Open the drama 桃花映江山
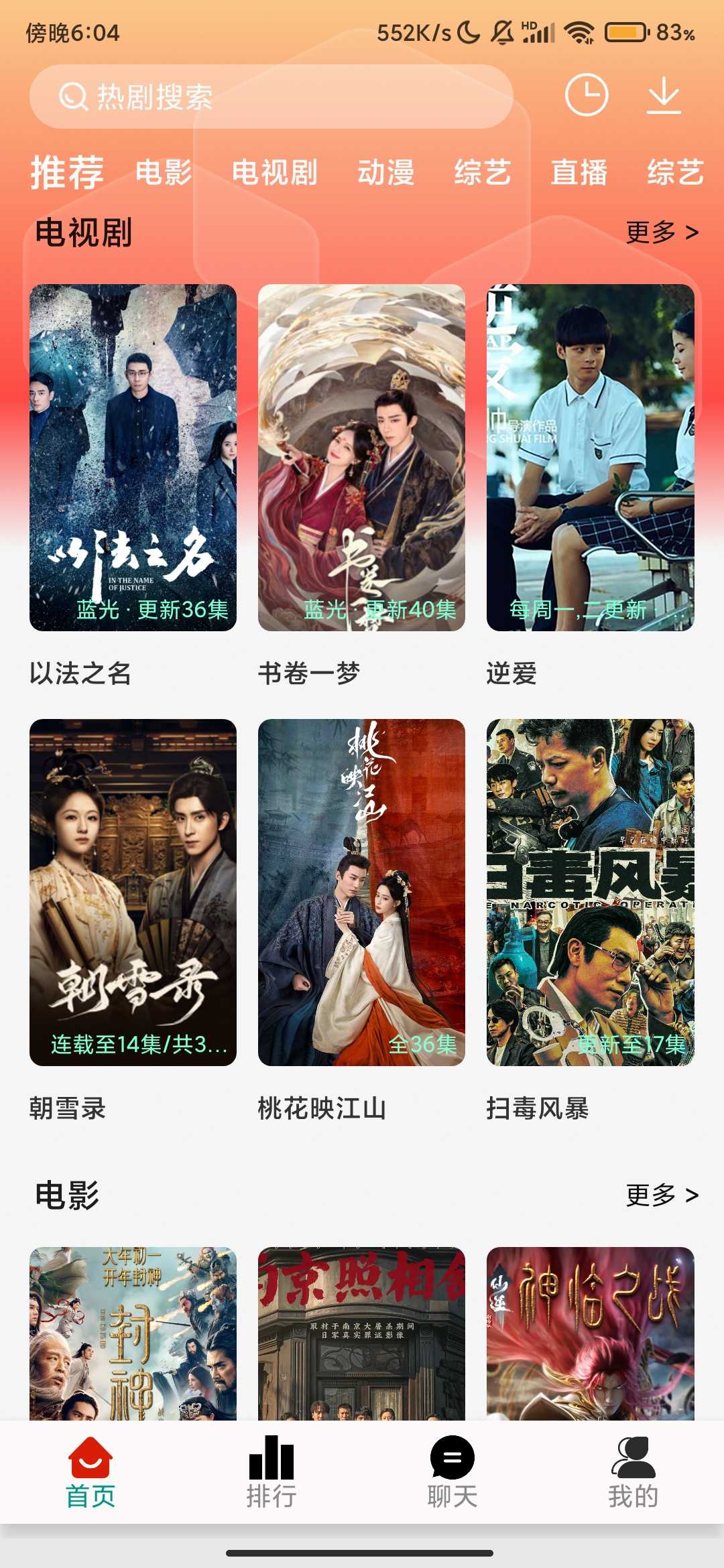Viewport: 724px width, 1568px height. pyautogui.click(x=361, y=892)
